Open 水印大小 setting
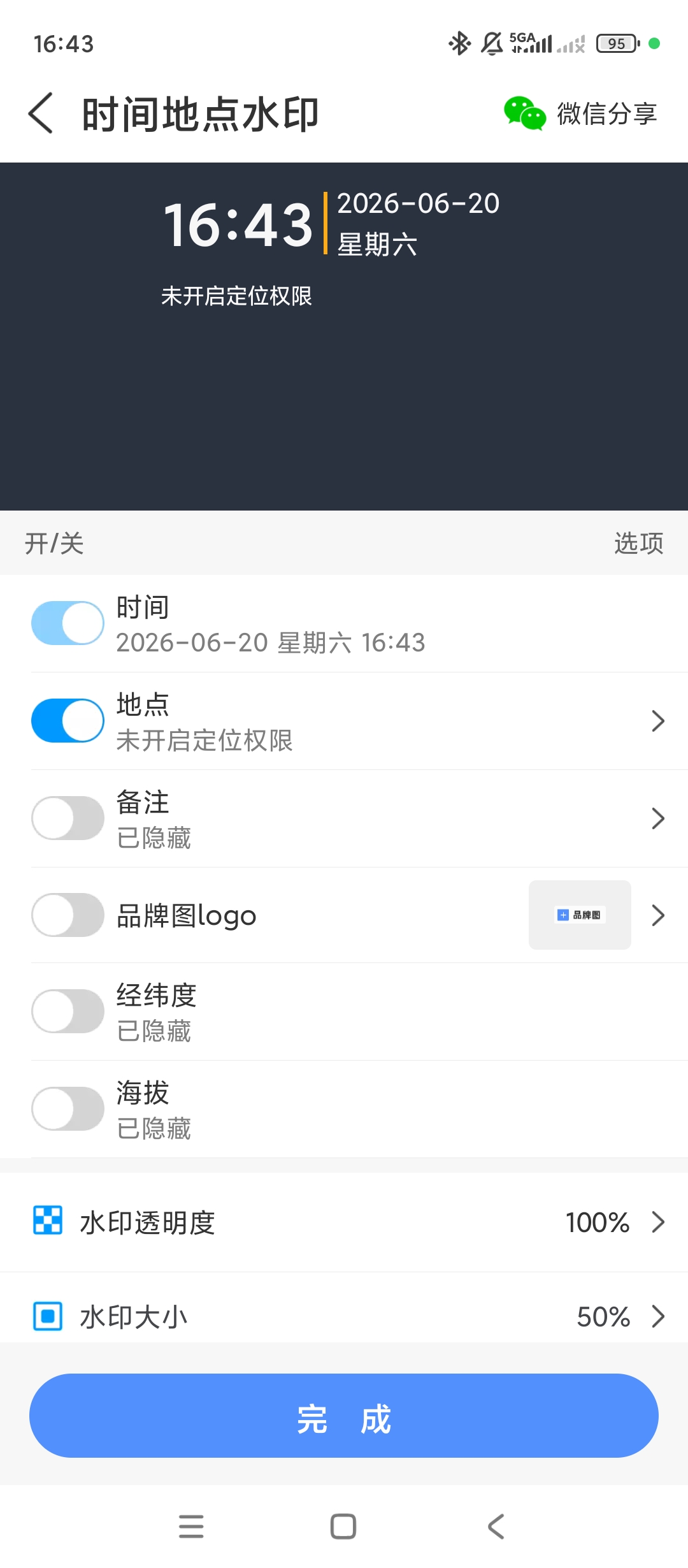The image size is (688, 1568). point(344,1316)
